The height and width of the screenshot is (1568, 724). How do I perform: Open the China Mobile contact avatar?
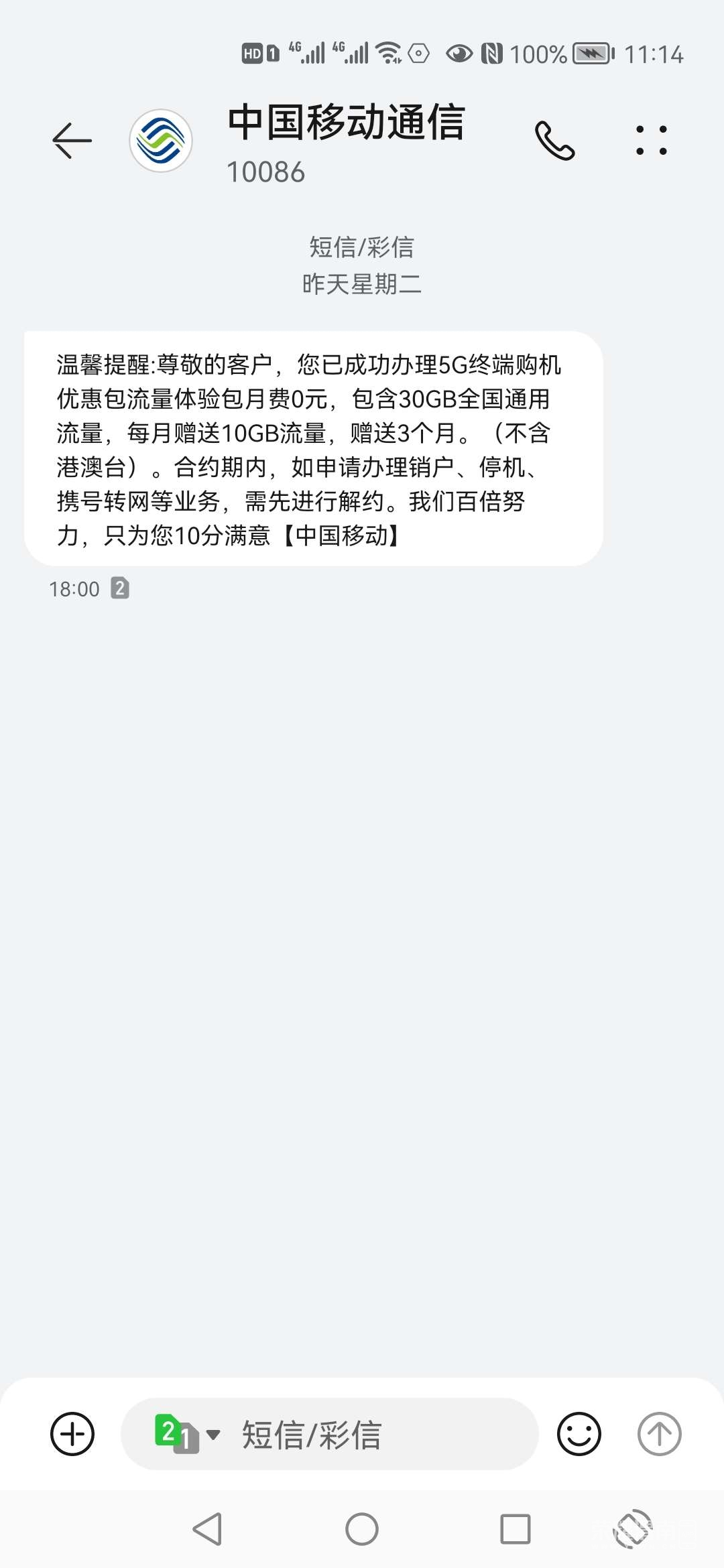pyautogui.click(x=161, y=141)
